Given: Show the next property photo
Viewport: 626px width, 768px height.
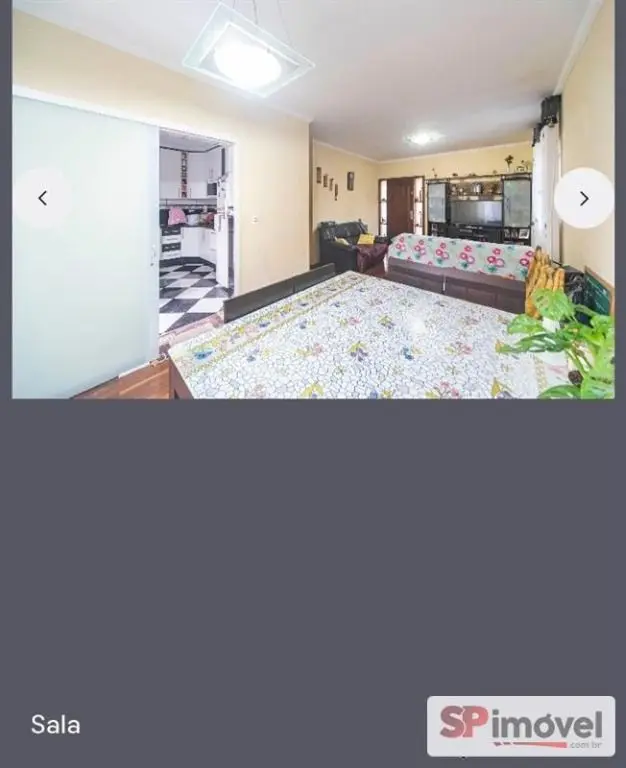Looking at the screenshot, I should pos(584,198).
